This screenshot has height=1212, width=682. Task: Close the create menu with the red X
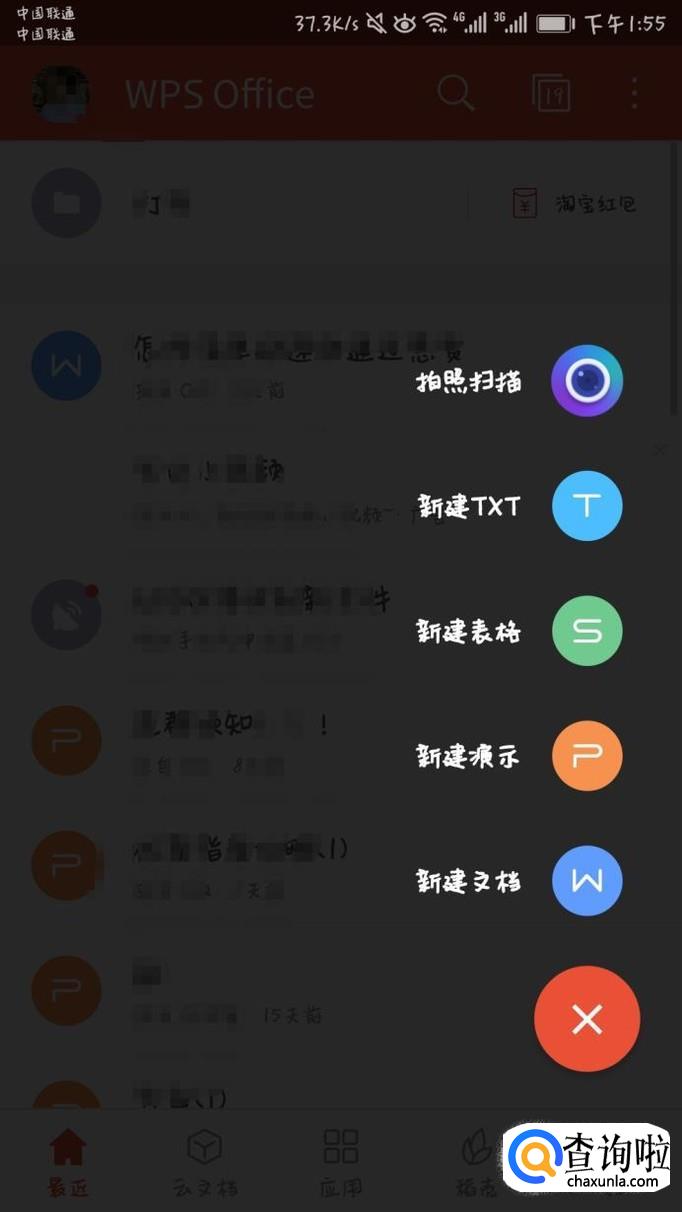(x=587, y=1019)
